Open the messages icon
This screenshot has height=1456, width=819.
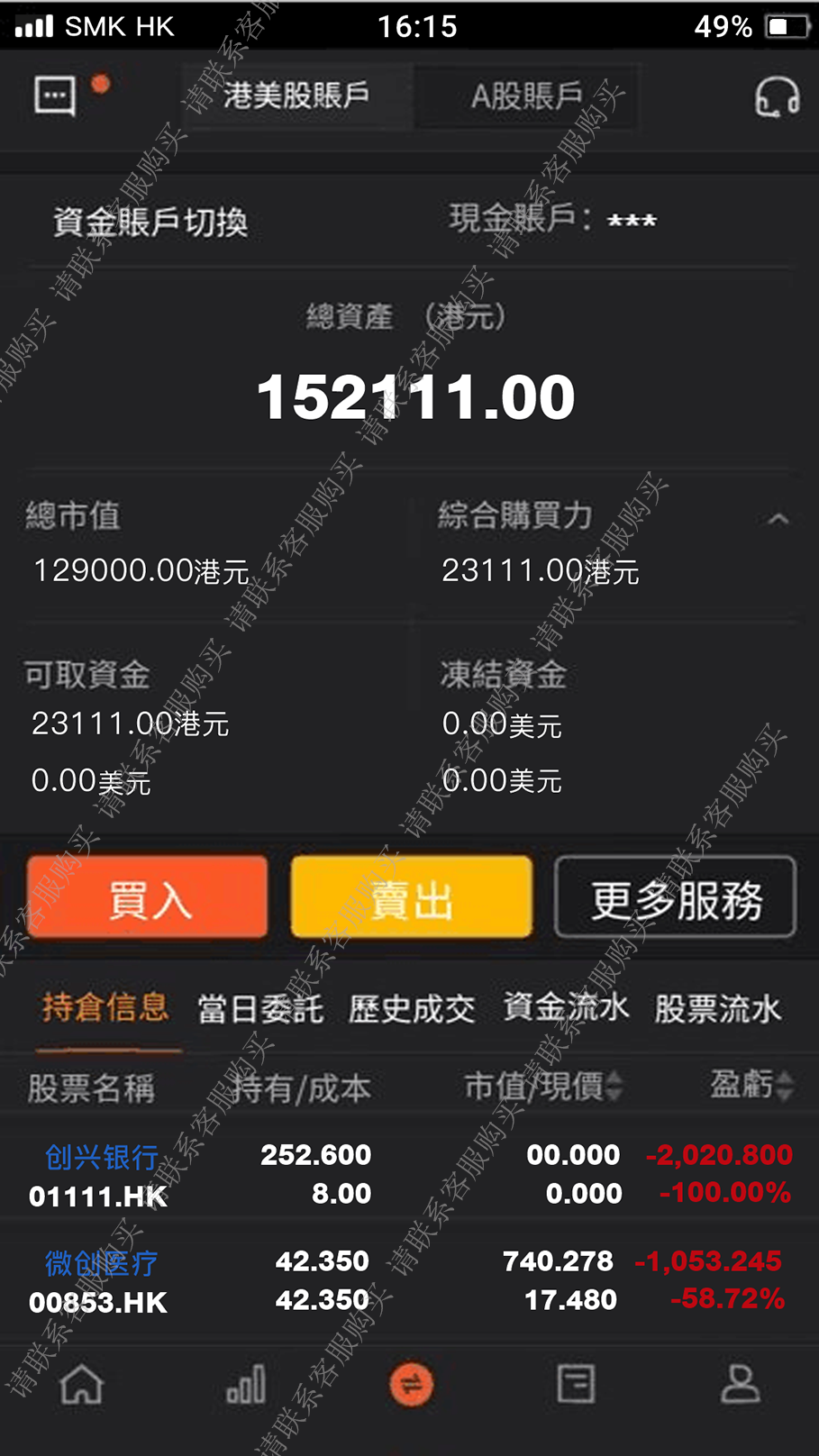(x=55, y=96)
